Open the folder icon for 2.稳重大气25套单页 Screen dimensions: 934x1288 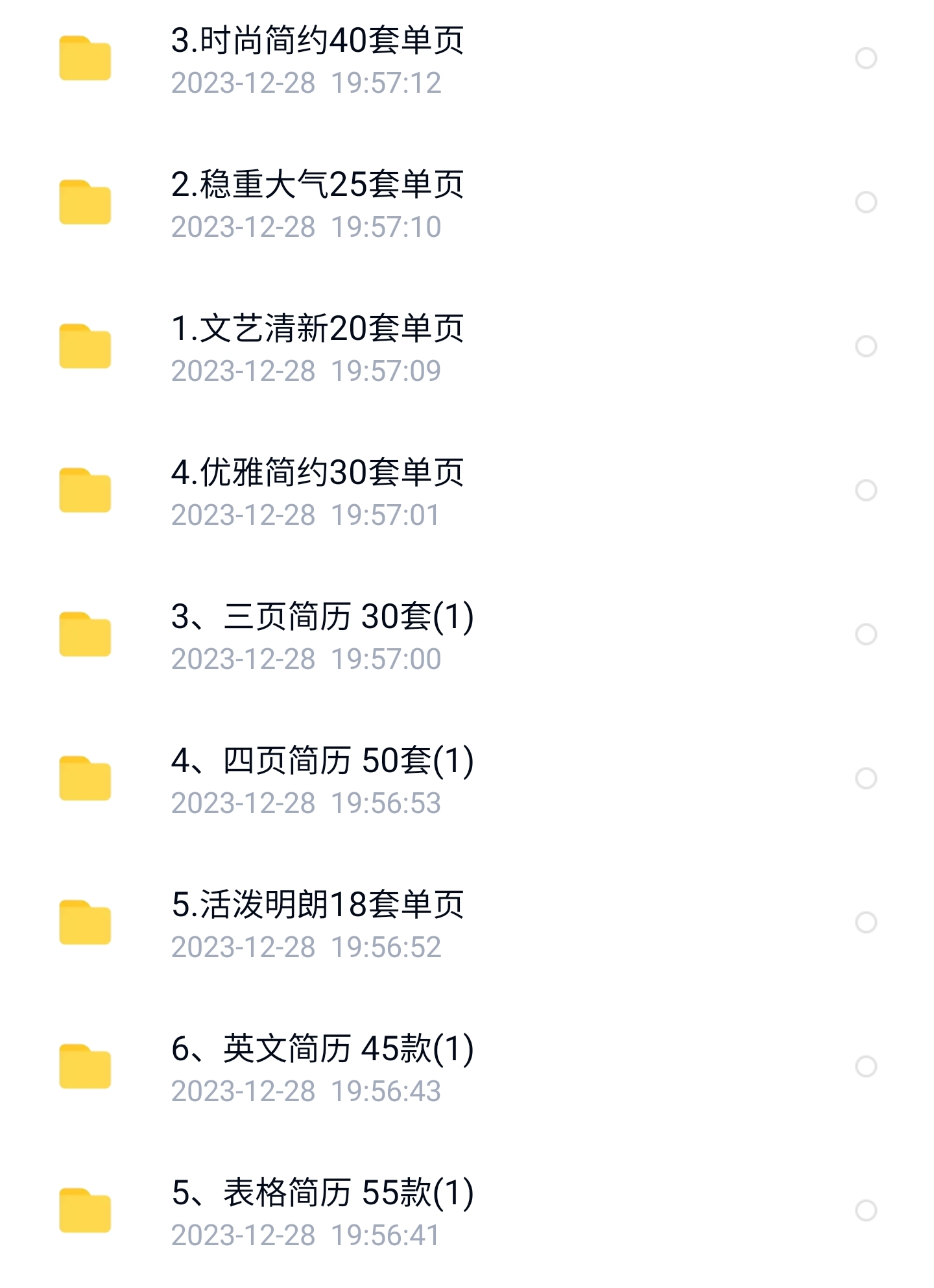point(86,204)
